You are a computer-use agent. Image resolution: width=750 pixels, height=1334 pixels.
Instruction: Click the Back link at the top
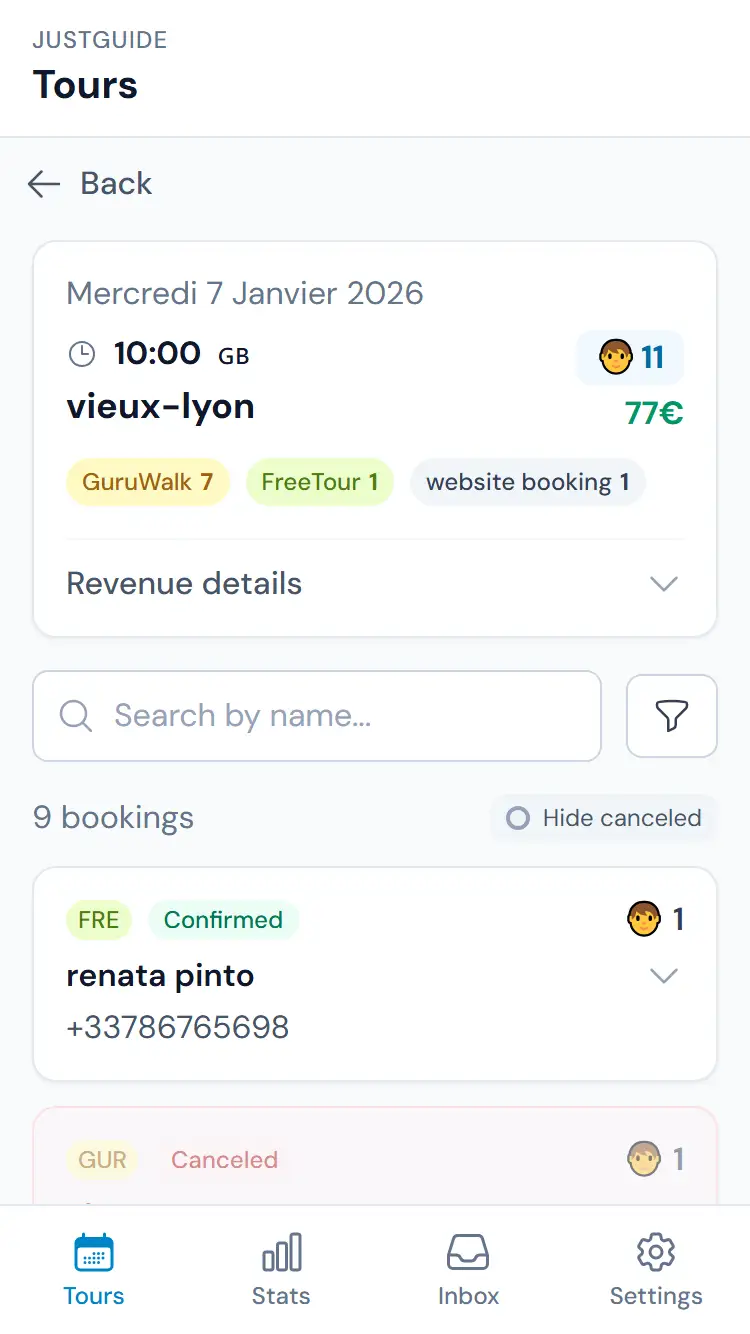point(115,183)
